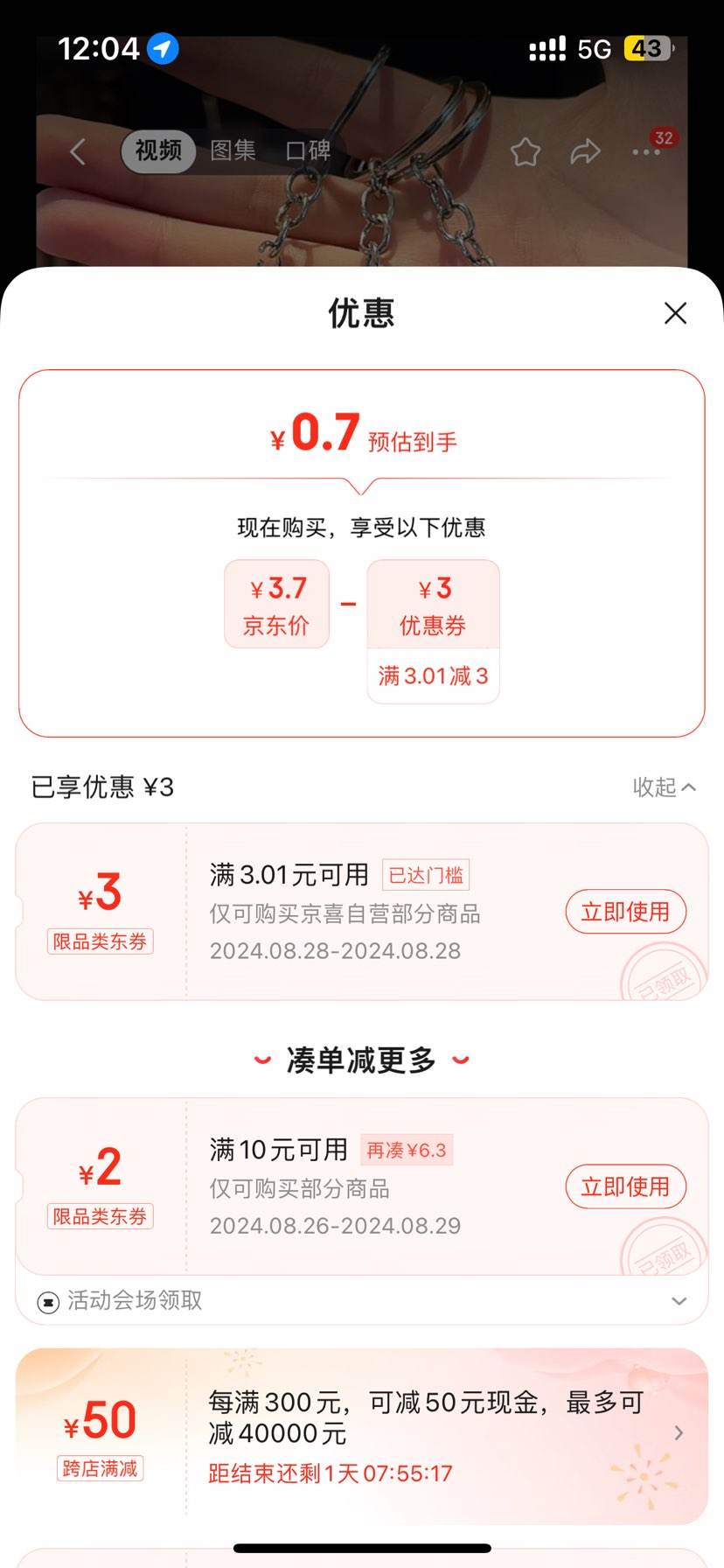Favorite this product with the star icon

(x=526, y=152)
